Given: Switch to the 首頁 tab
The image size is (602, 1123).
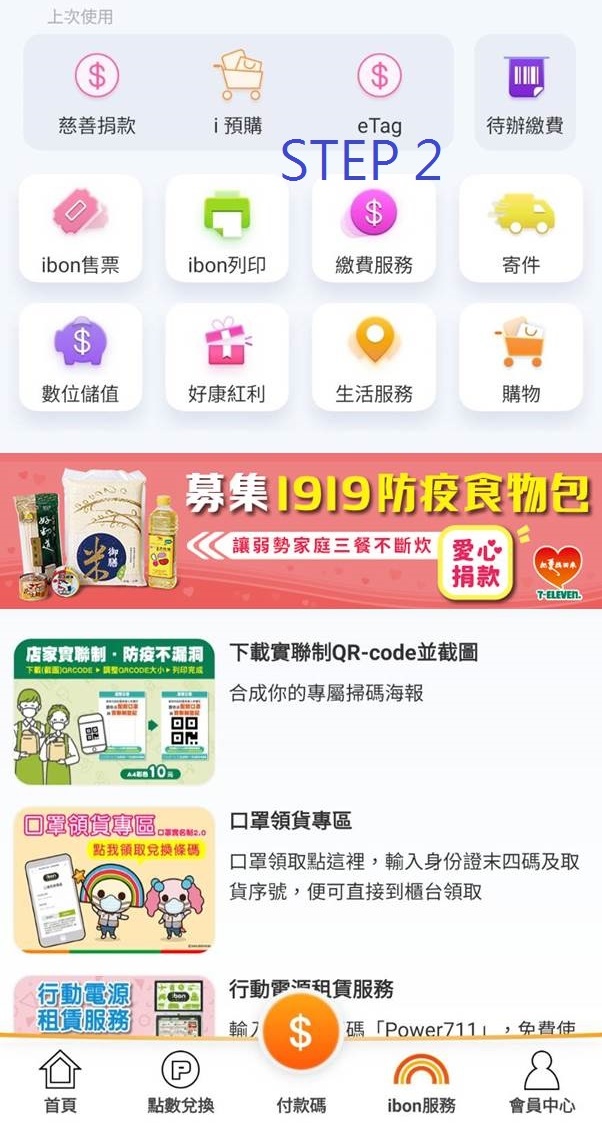Looking at the screenshot, I should coord(60,1081).
